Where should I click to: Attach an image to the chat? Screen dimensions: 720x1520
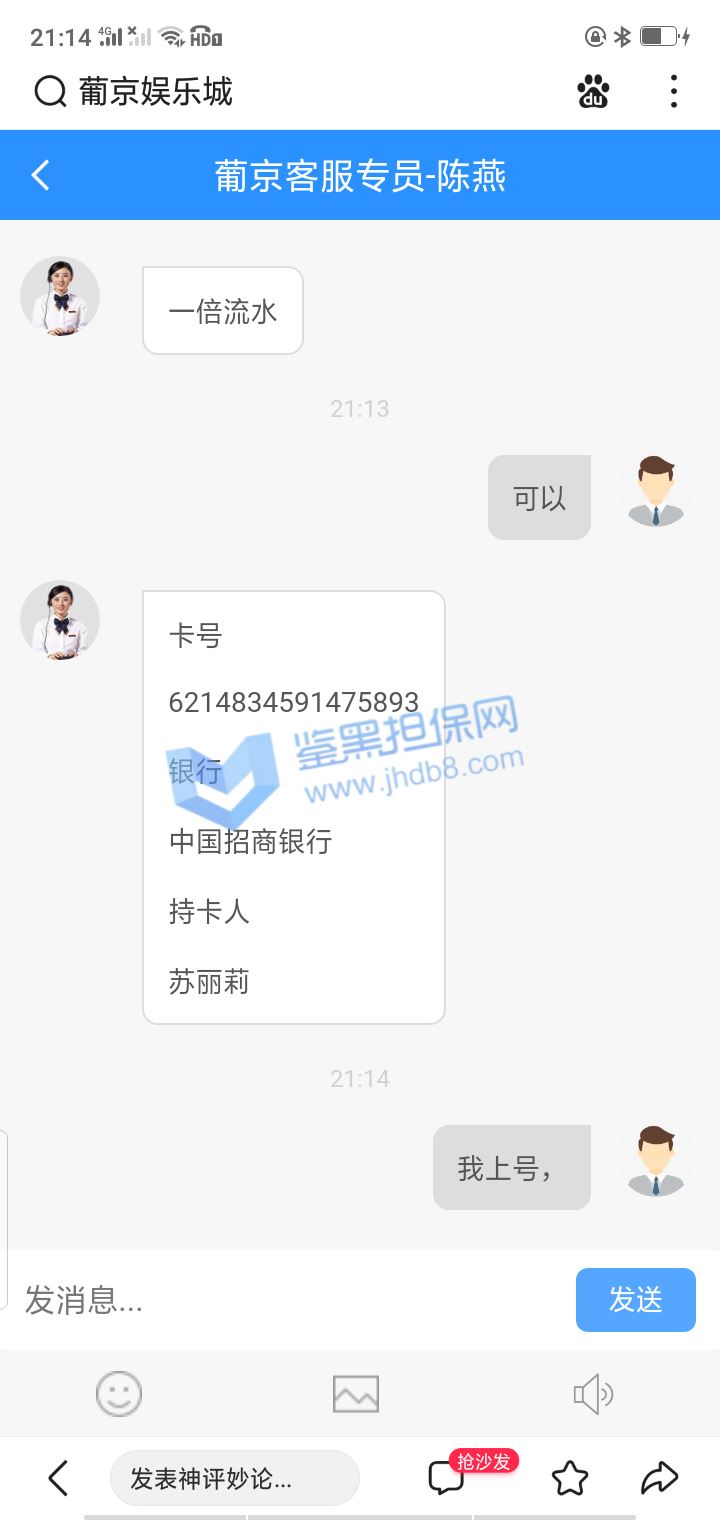pos(356,1393)
